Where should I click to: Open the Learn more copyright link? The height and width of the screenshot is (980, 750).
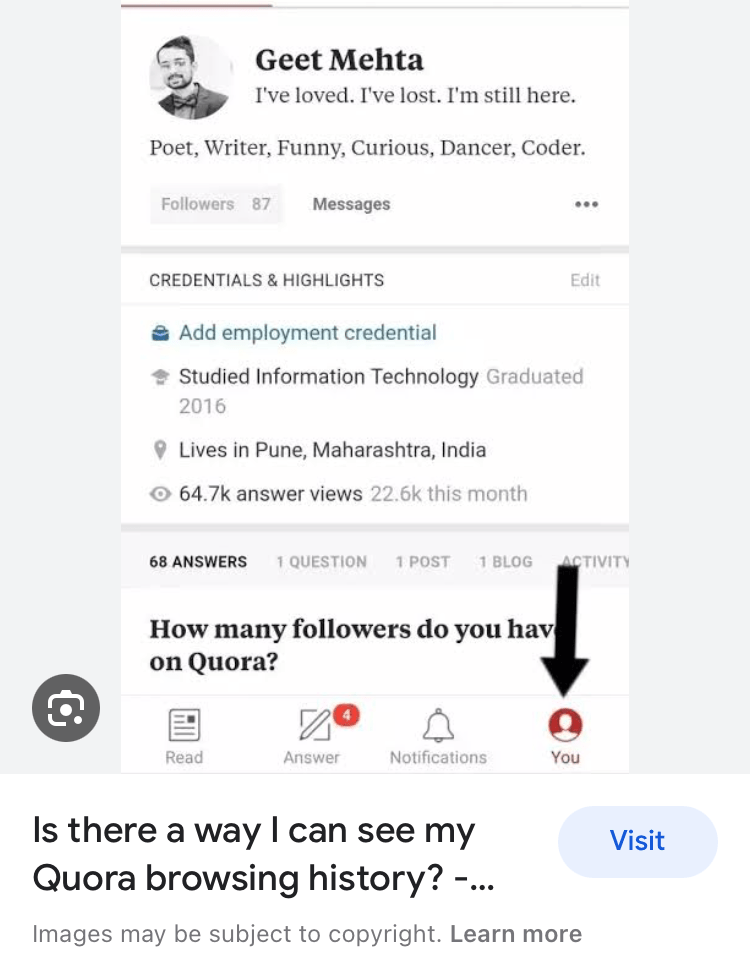515,934
